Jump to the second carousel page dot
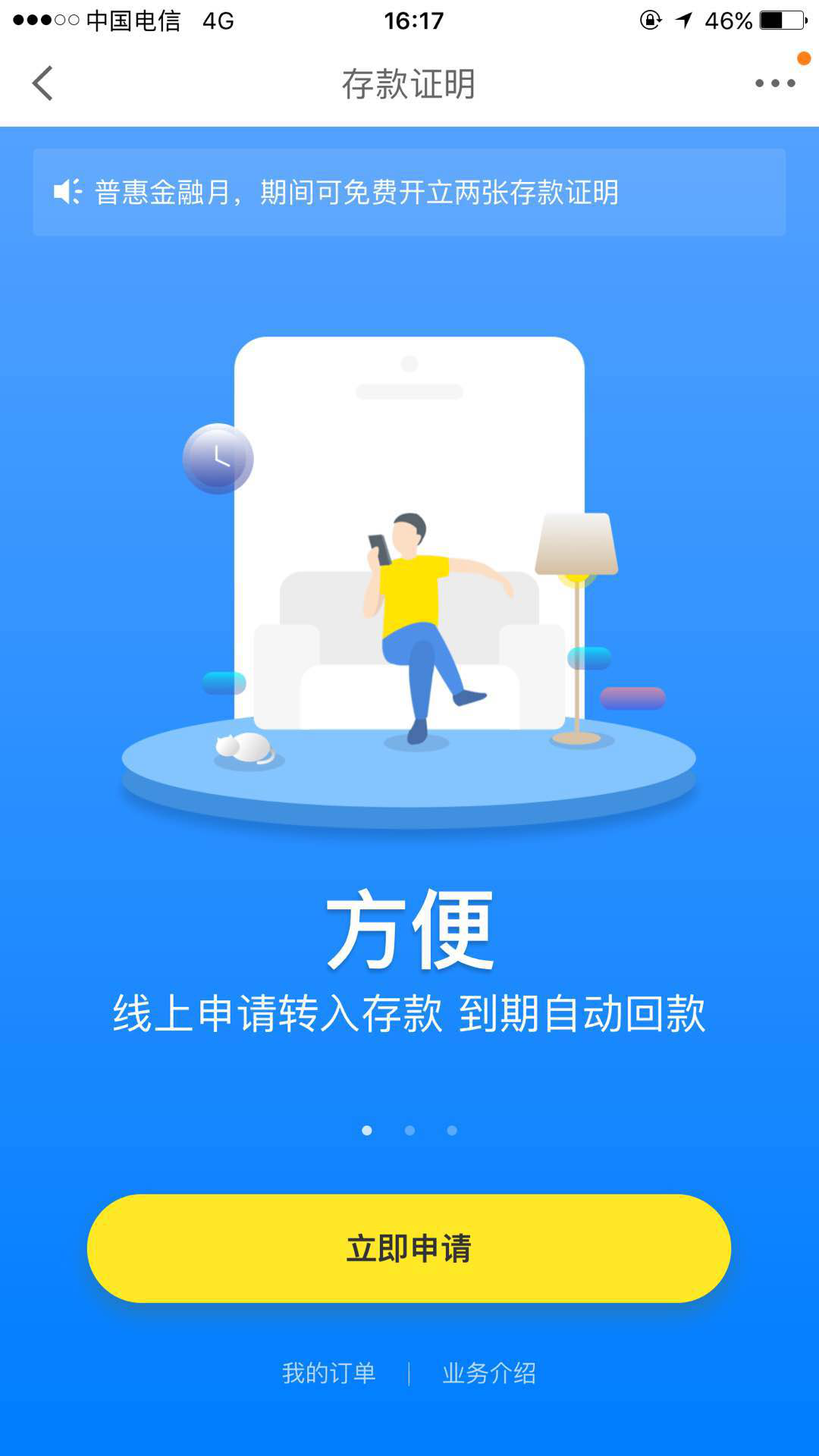The width and height of the screenshot is (819, 1456). (409, 1131)
